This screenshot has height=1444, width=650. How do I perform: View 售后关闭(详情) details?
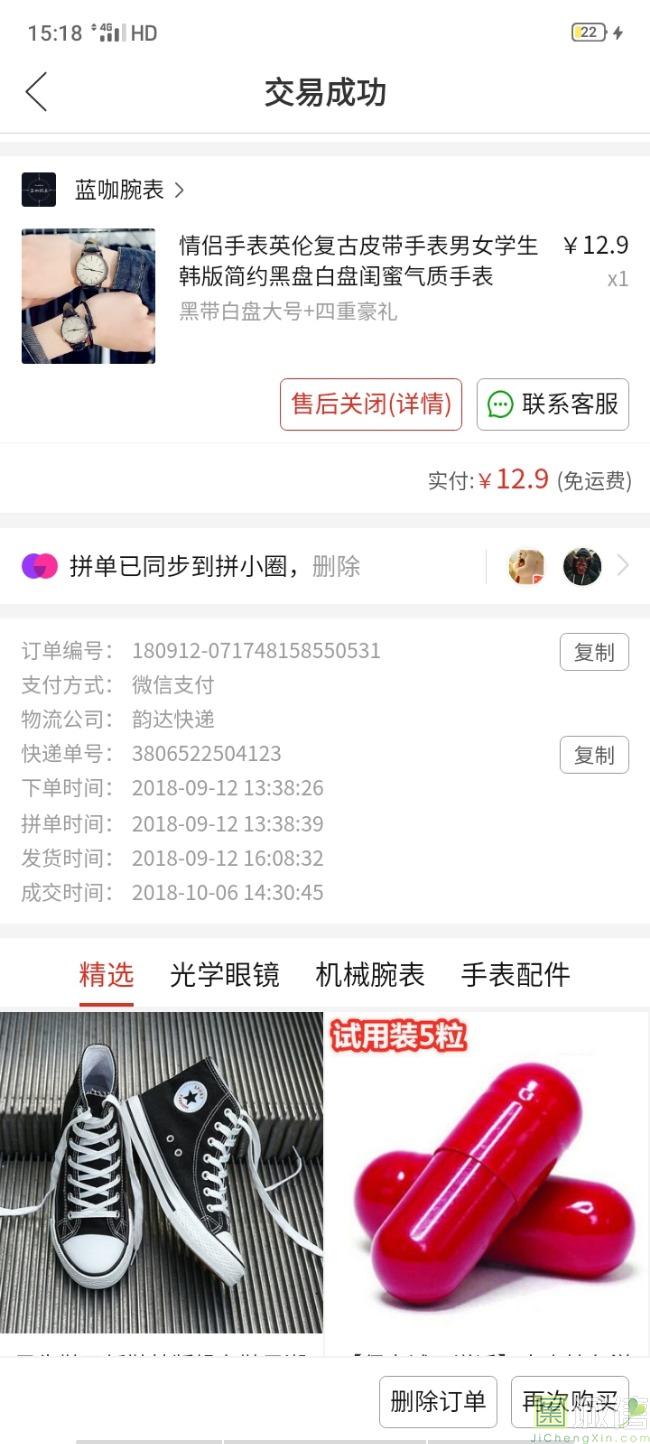click(x=371, y=404)
